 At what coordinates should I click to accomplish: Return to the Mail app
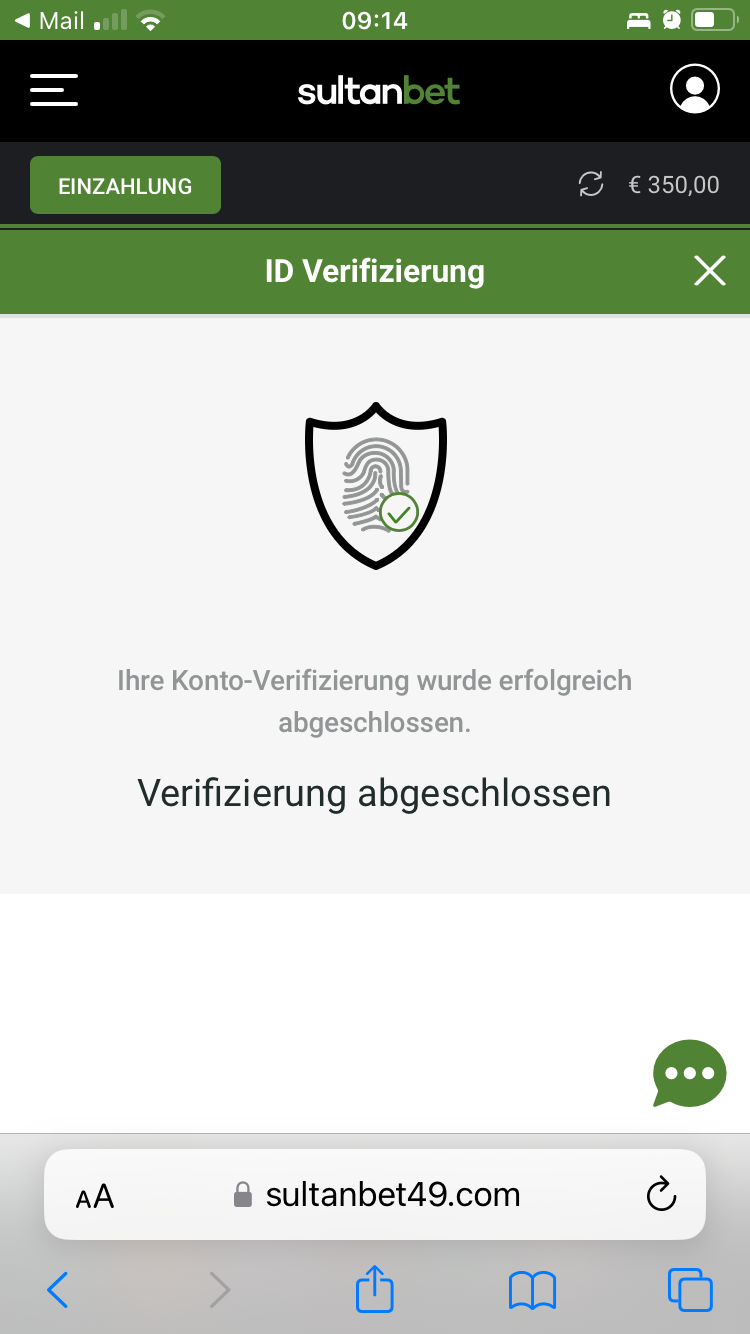click(50, 20)
